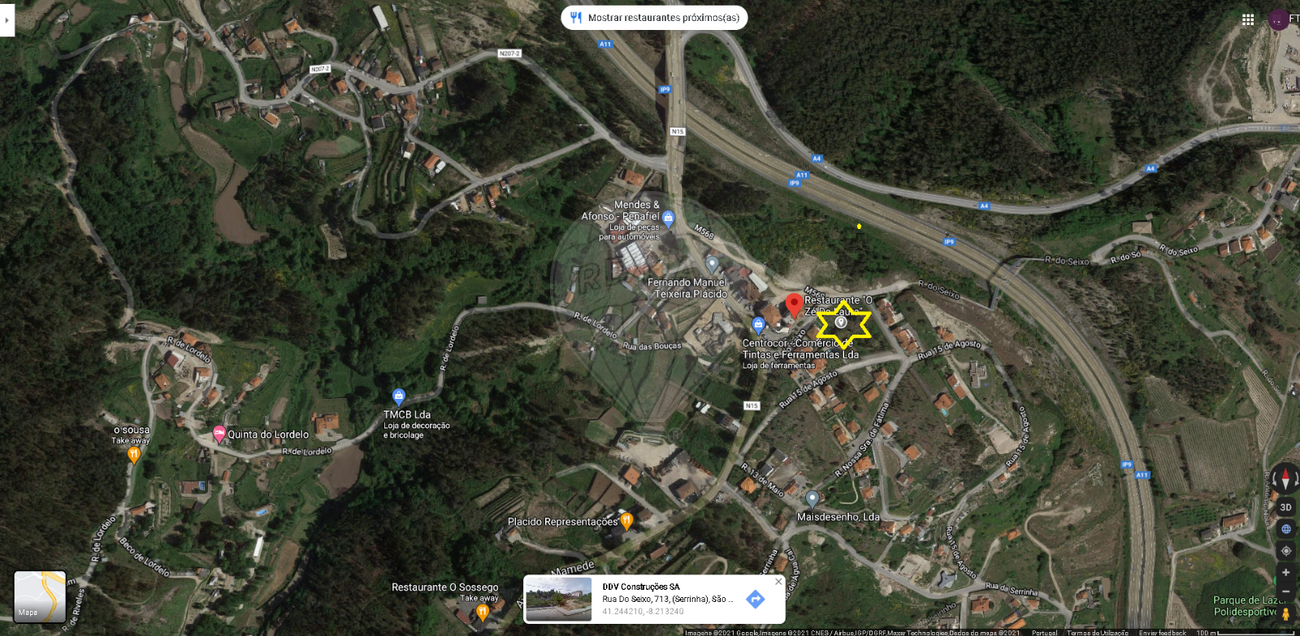Zoom out with the minus button
Screen dimensions: 1300x636
click(x=1286, y=593)
